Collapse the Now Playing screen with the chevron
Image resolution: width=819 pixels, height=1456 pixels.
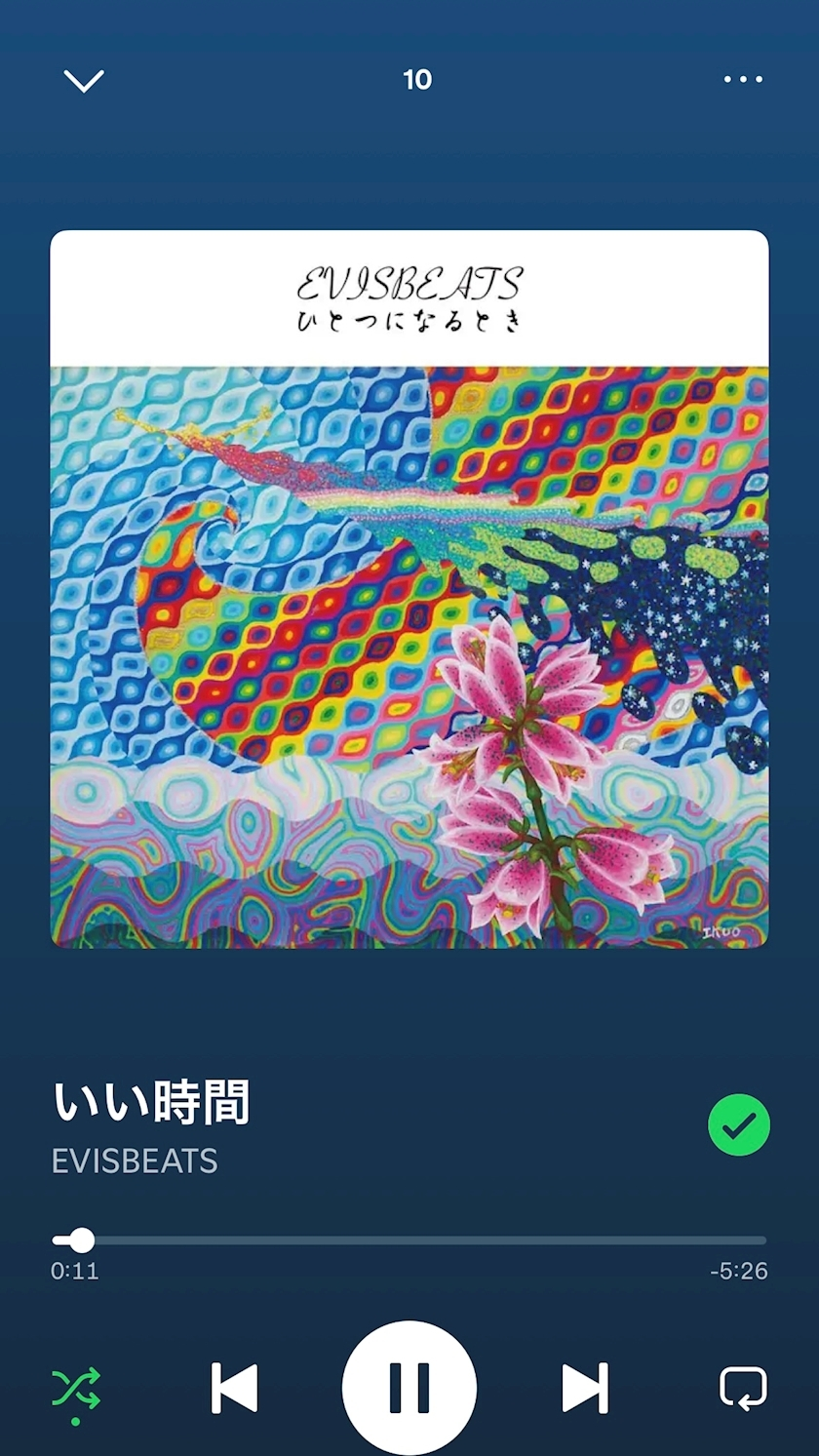[x=83, y=82]
